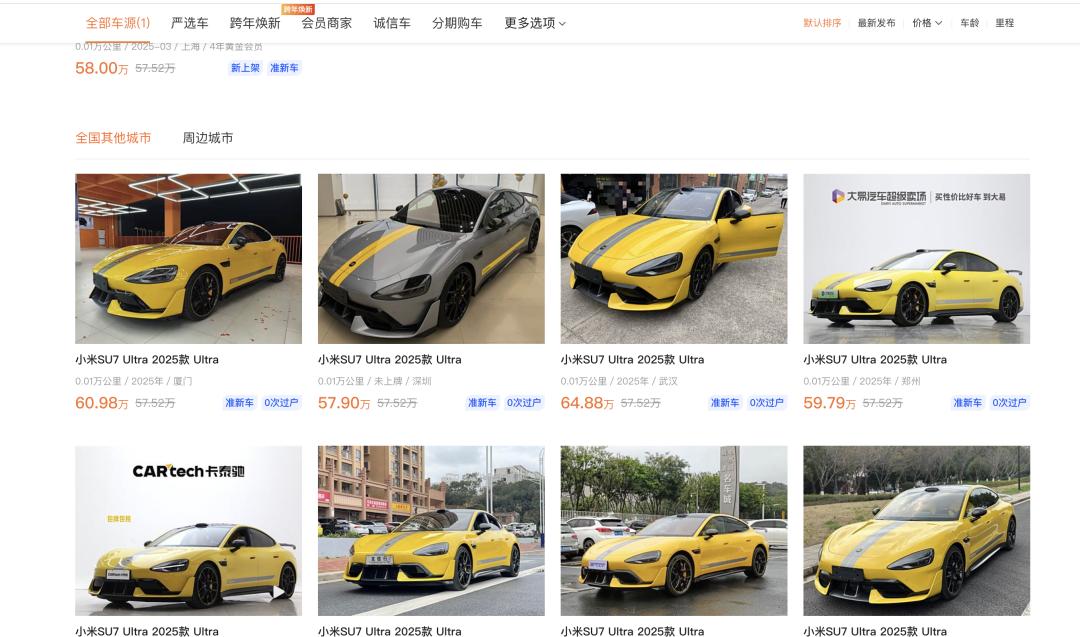Sort listings by 车龄
Viewport: 1080px width, 637px height.
pos(970,23)
